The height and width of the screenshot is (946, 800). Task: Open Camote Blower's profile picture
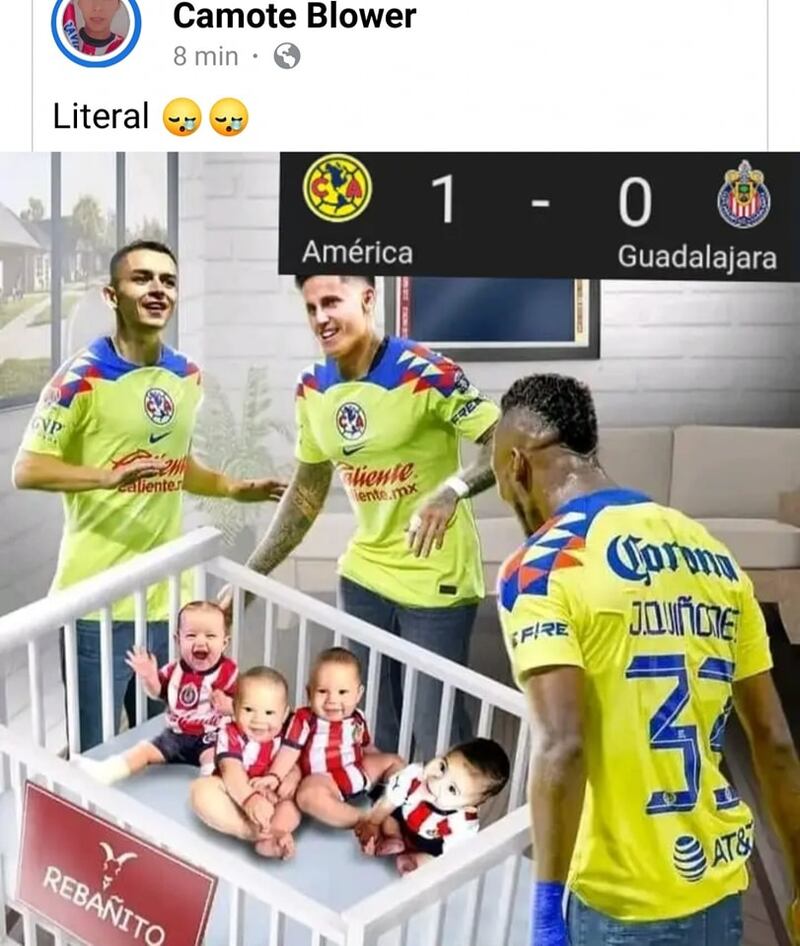point(95,26)
